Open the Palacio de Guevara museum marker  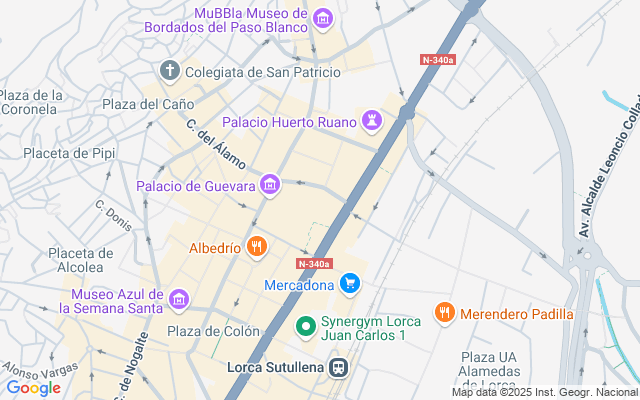269,185
